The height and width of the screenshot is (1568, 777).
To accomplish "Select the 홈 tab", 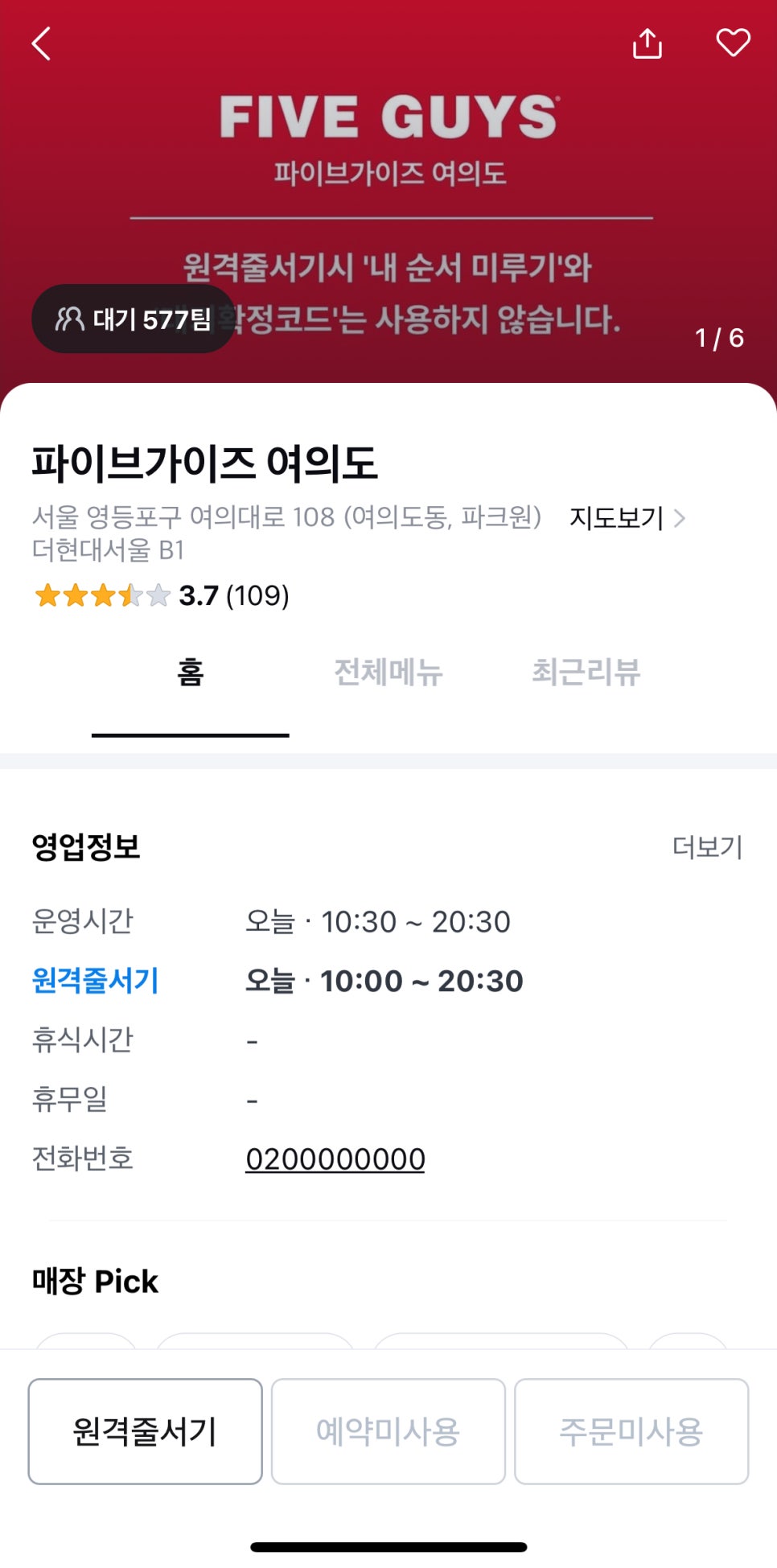I will click(191, 673).
